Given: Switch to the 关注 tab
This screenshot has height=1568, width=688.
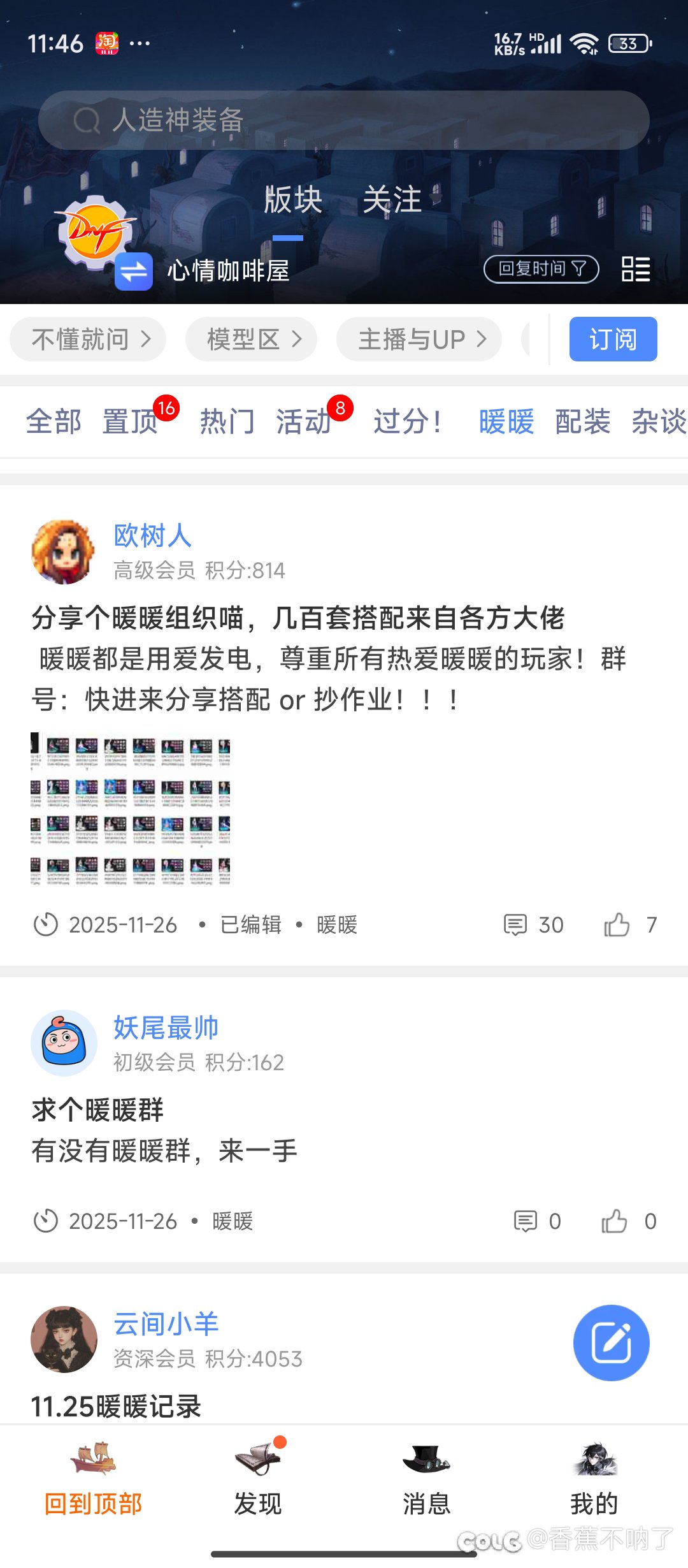Looking at the screenshot, I should pos(392,200).
